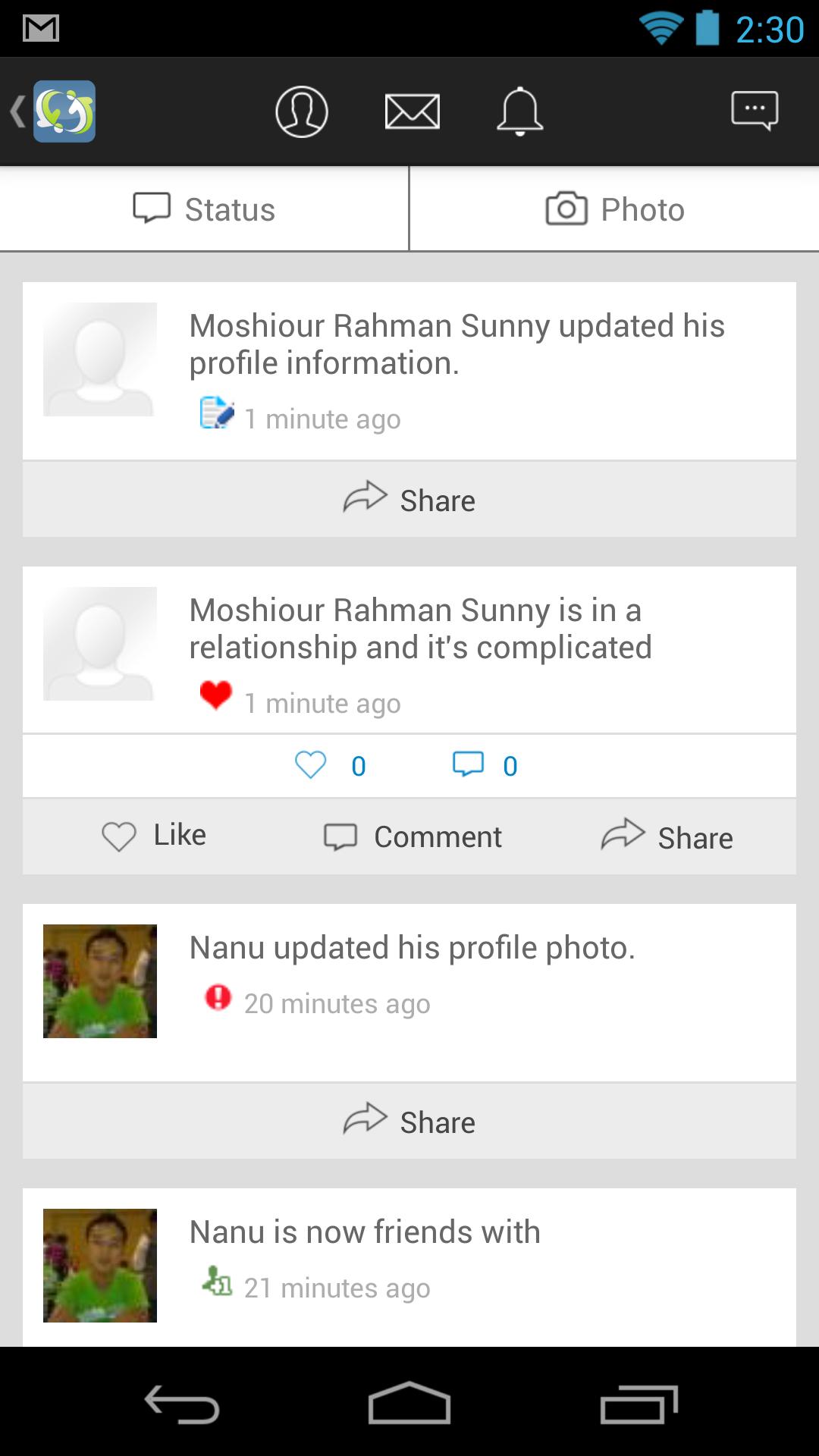Open the messages envelope icon
Image resolution: width=819 pixels, height=1456 pixels.
coord(412,111)
